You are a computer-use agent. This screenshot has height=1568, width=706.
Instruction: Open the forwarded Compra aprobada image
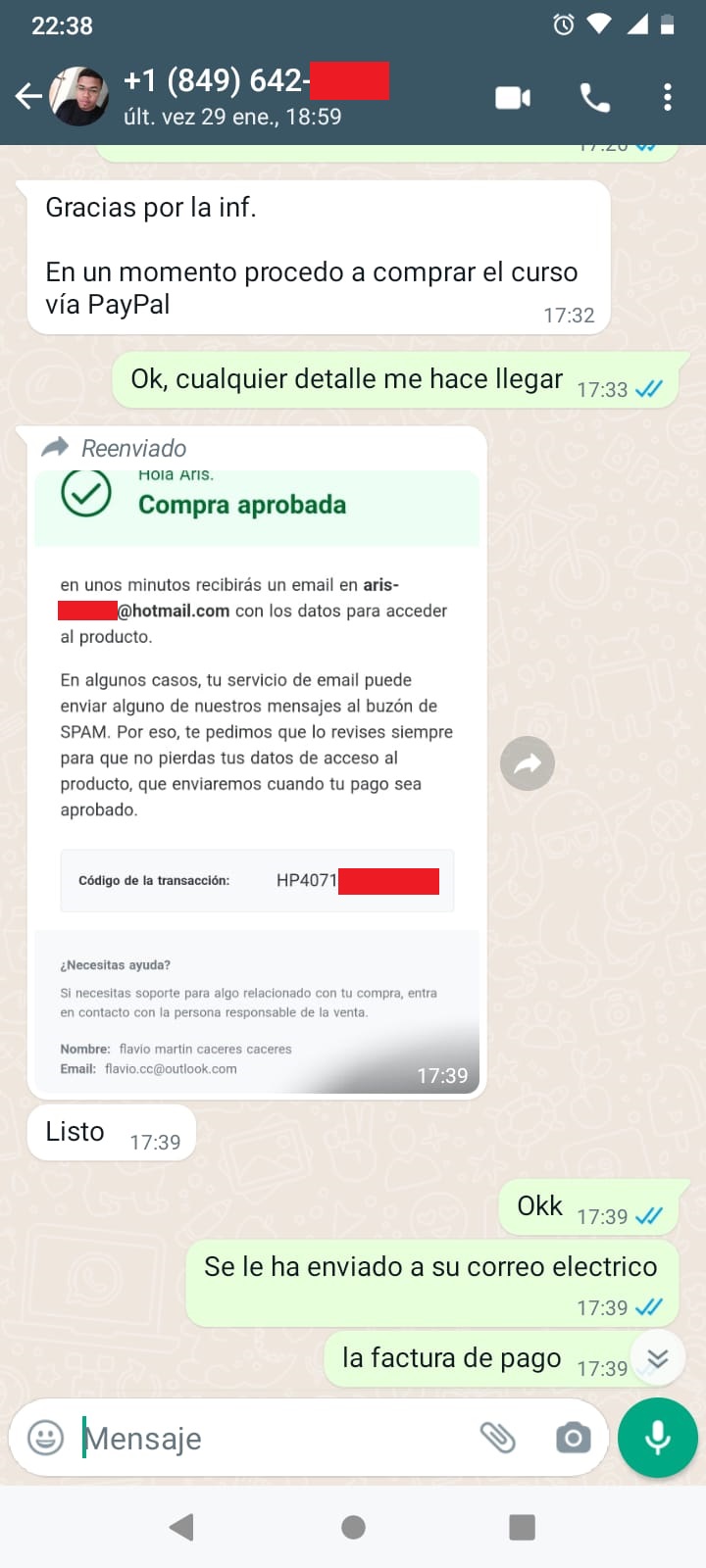257,764
